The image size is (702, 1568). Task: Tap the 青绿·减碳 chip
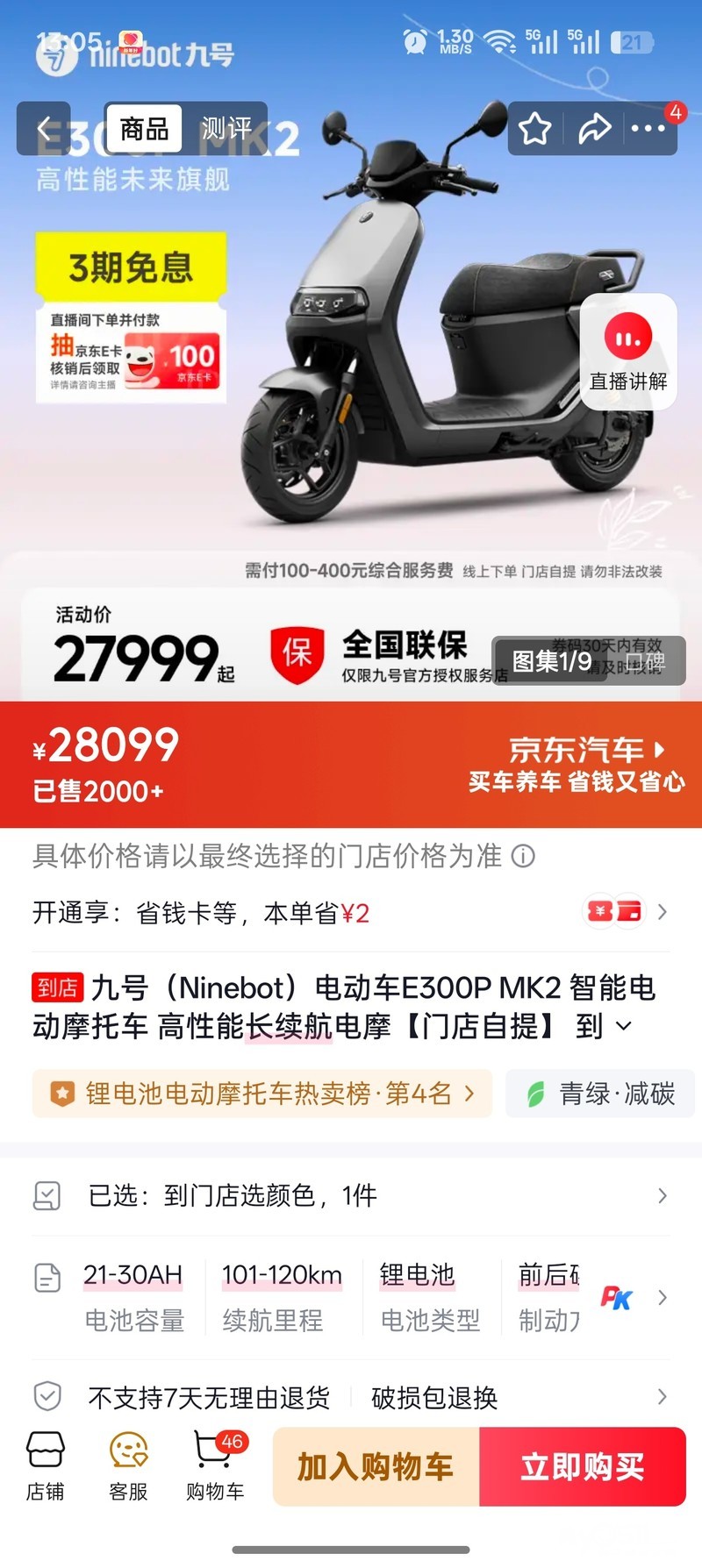(601, 1094)
